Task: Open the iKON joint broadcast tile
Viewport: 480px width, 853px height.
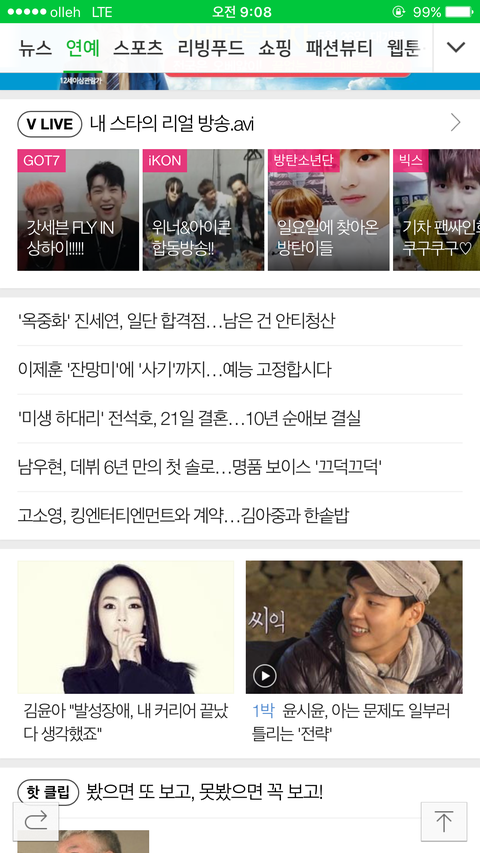Action: tap(204, 209)
